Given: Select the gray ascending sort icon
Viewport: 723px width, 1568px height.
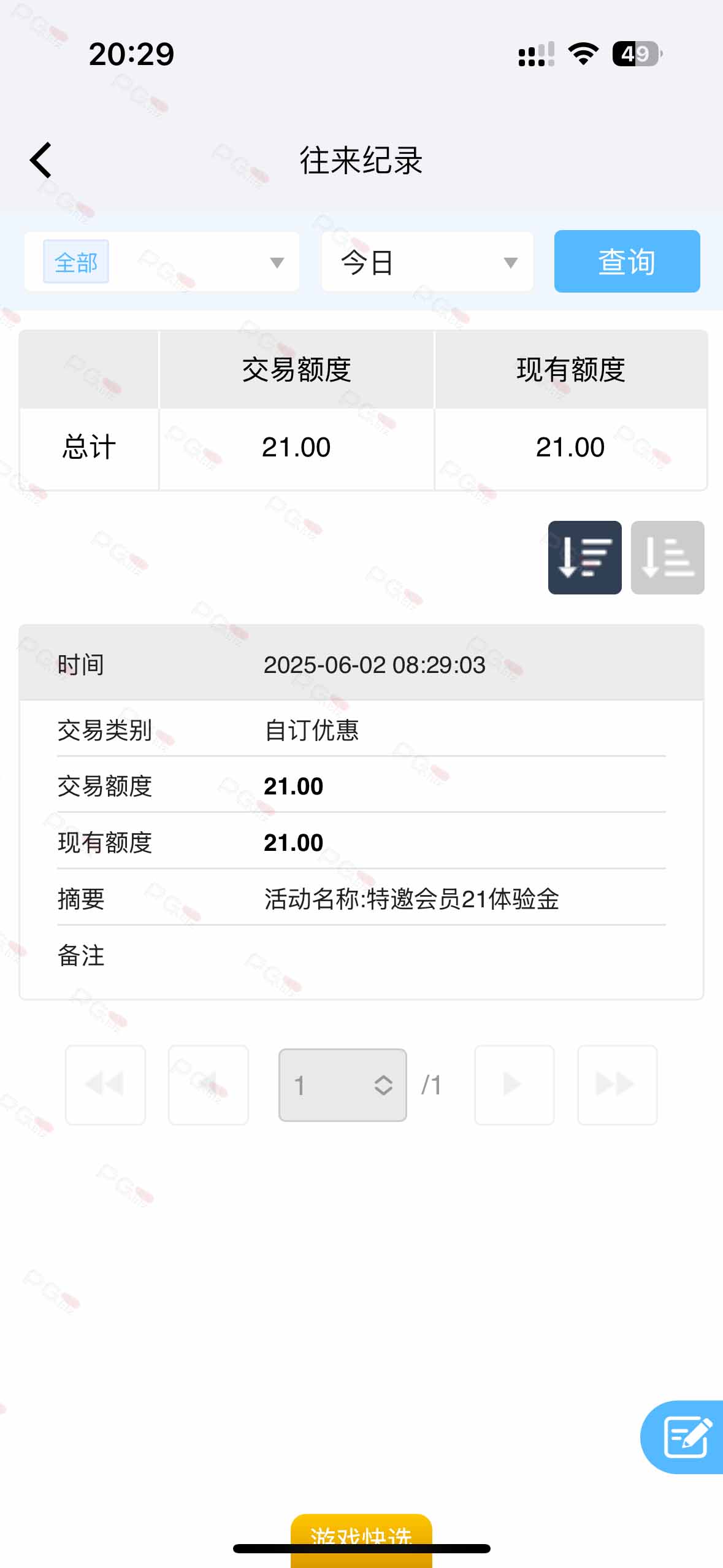Looking at the screenshot, I should pyautogui.click(x=667, y=558).
